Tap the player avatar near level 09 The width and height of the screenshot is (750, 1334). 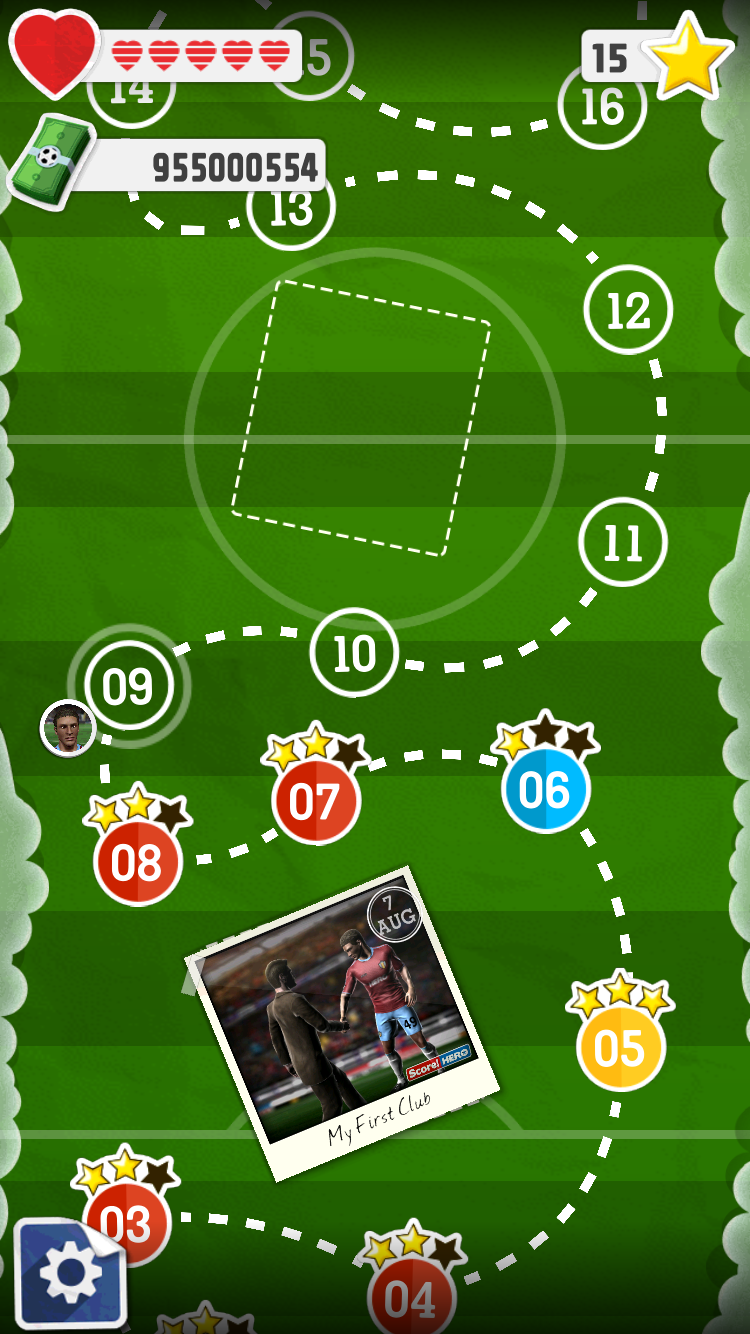[68, 728]
